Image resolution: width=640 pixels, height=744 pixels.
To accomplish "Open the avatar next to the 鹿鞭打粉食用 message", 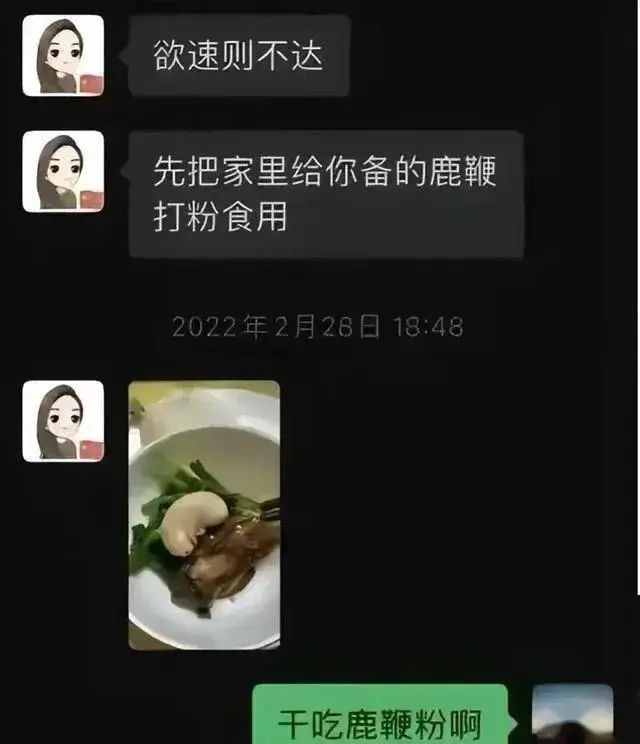I will coord(63,171).
